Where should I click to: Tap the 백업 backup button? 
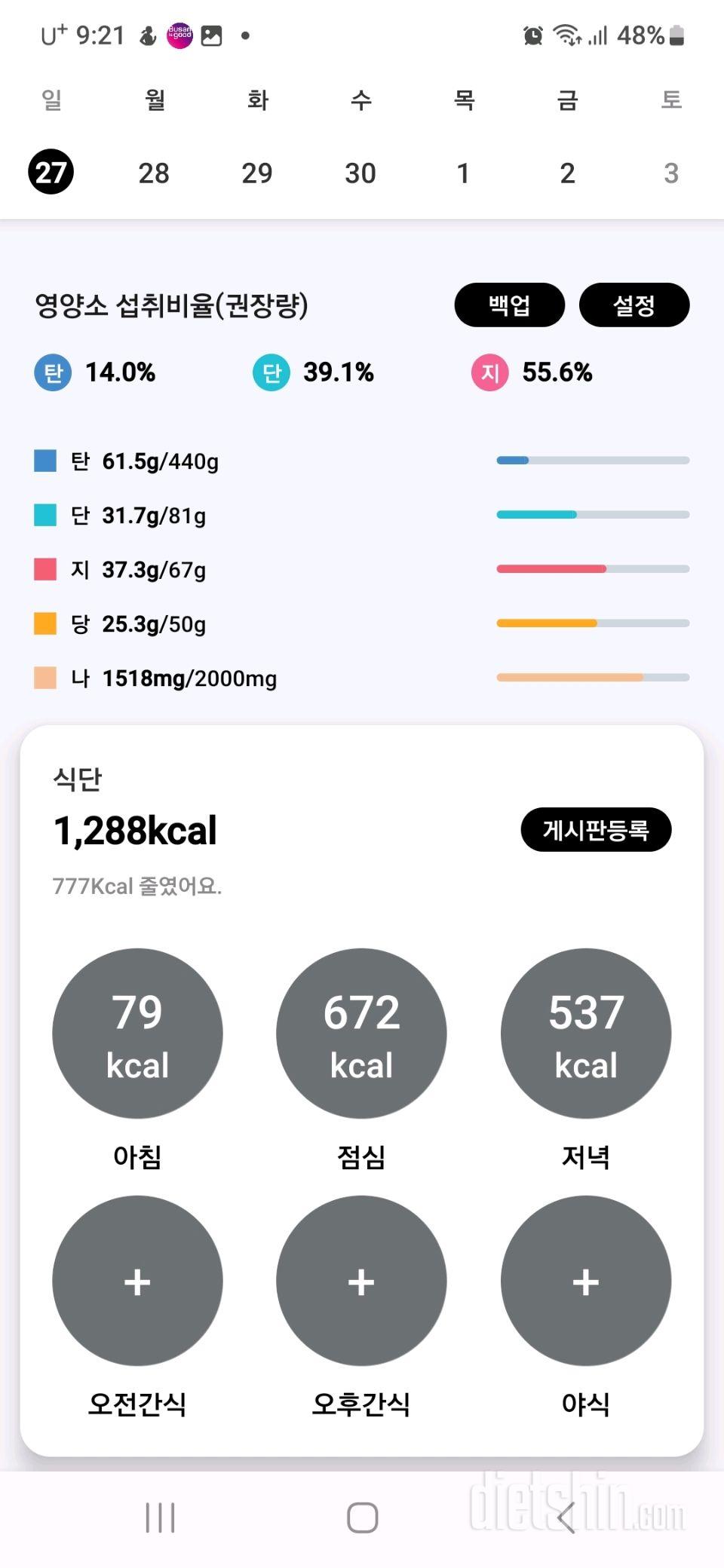(x=510, y=305)
